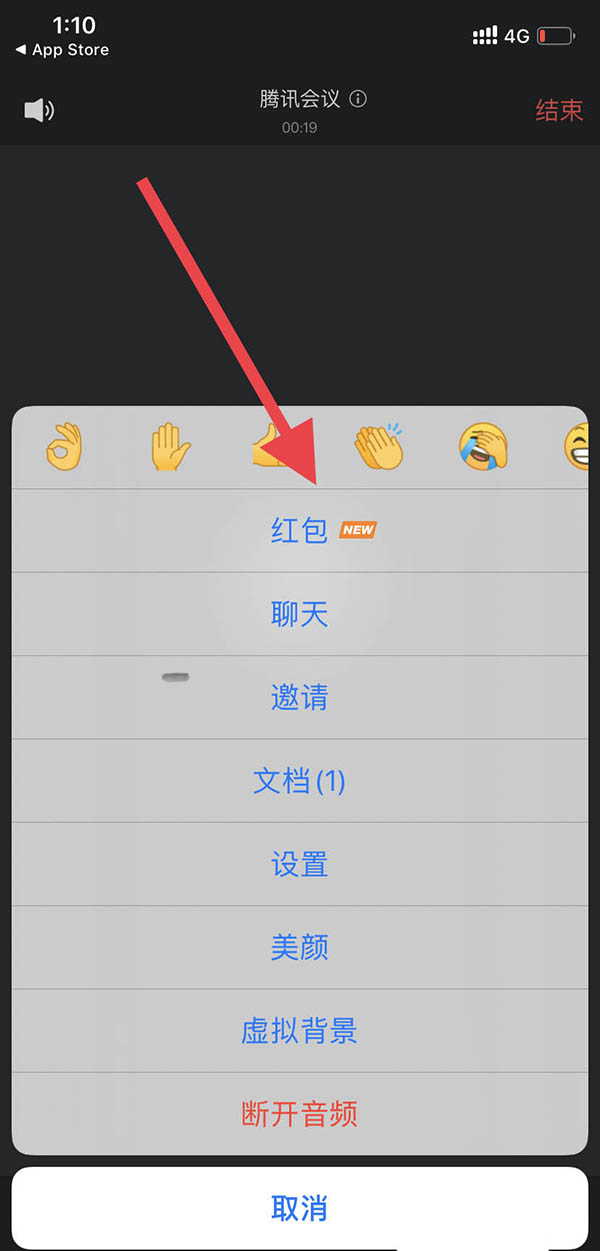Dismiss the menu with 取消
The width and height of the screenshot is (600, 1251).
300,1208
